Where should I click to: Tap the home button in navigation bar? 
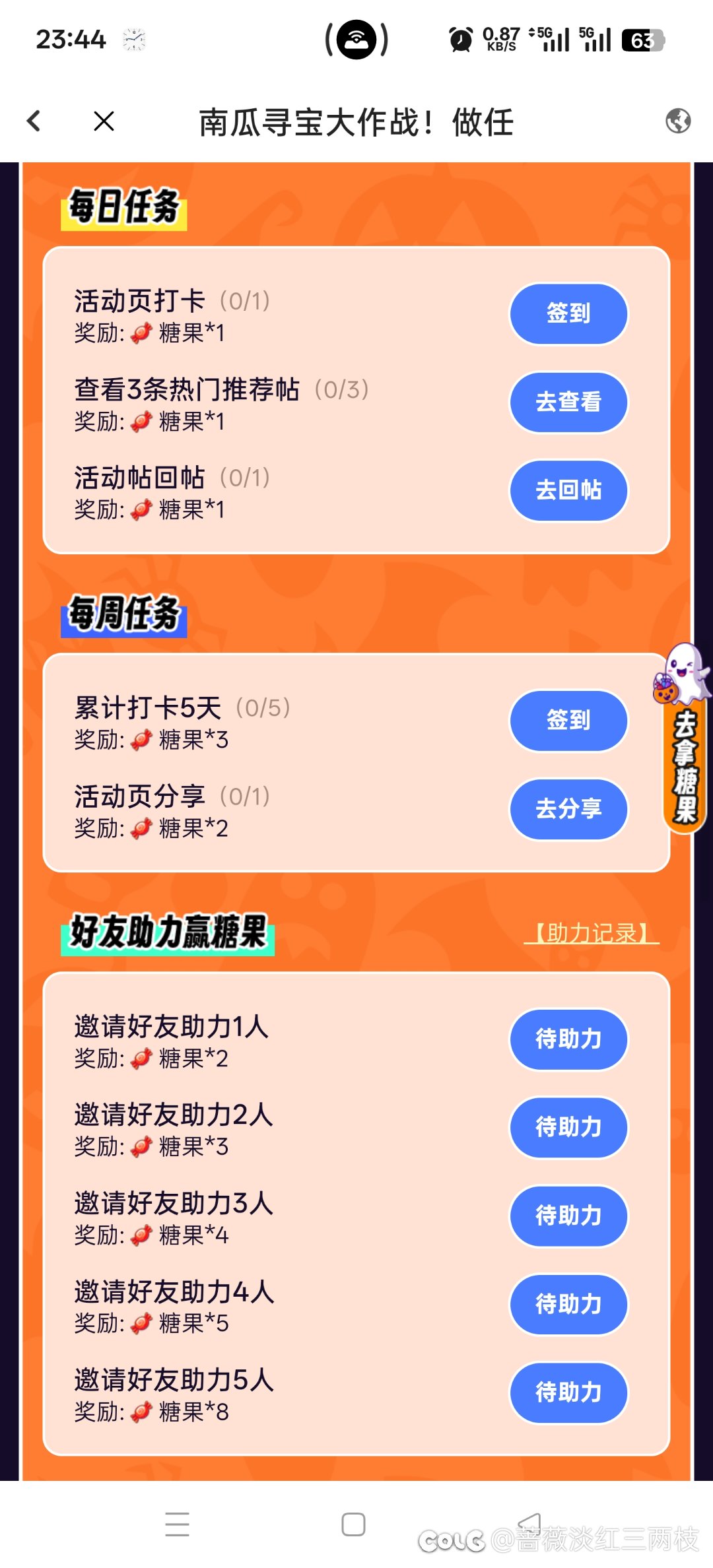click(x=355, y=1525)
